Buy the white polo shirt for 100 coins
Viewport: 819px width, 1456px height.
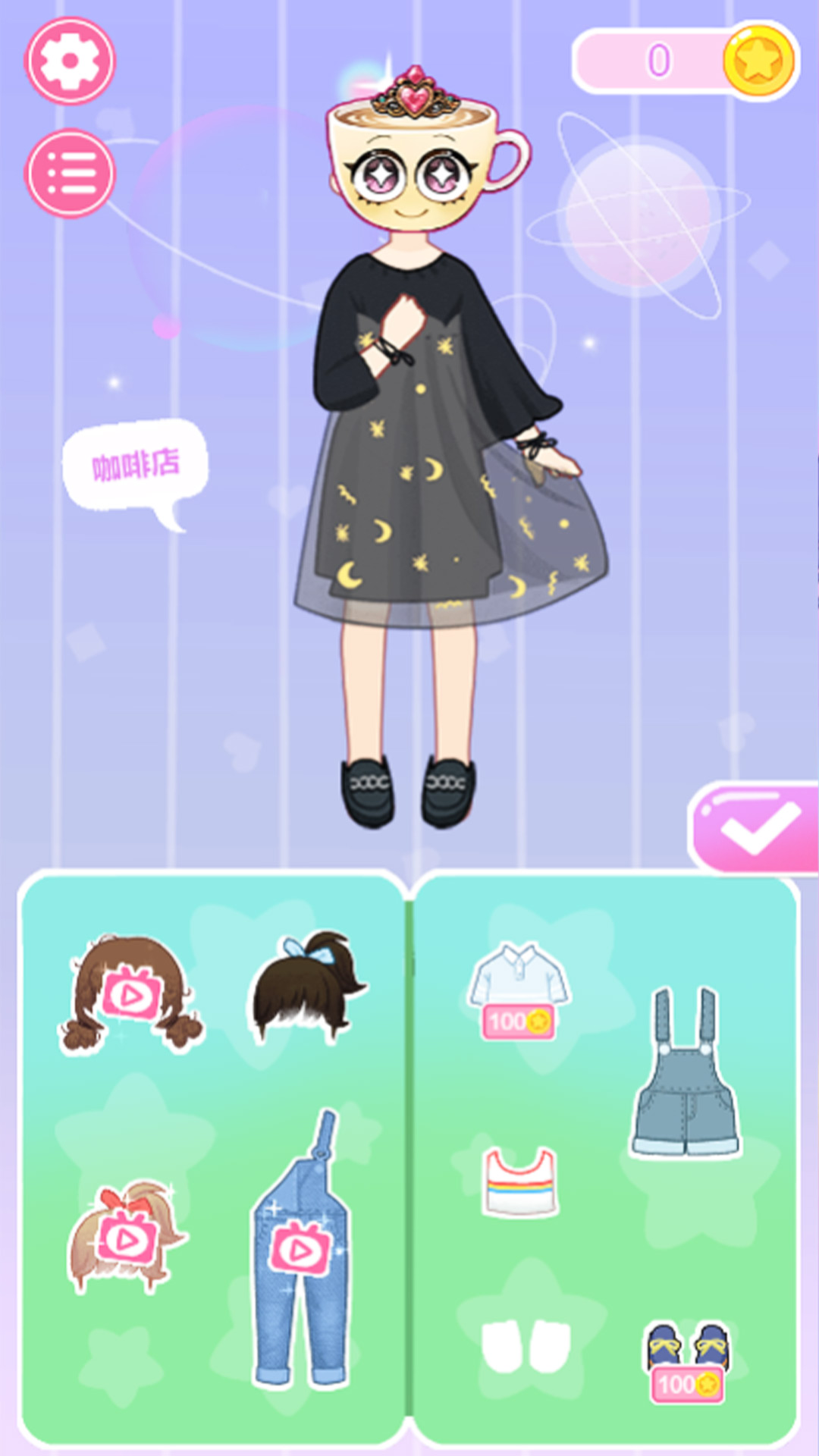519,990
